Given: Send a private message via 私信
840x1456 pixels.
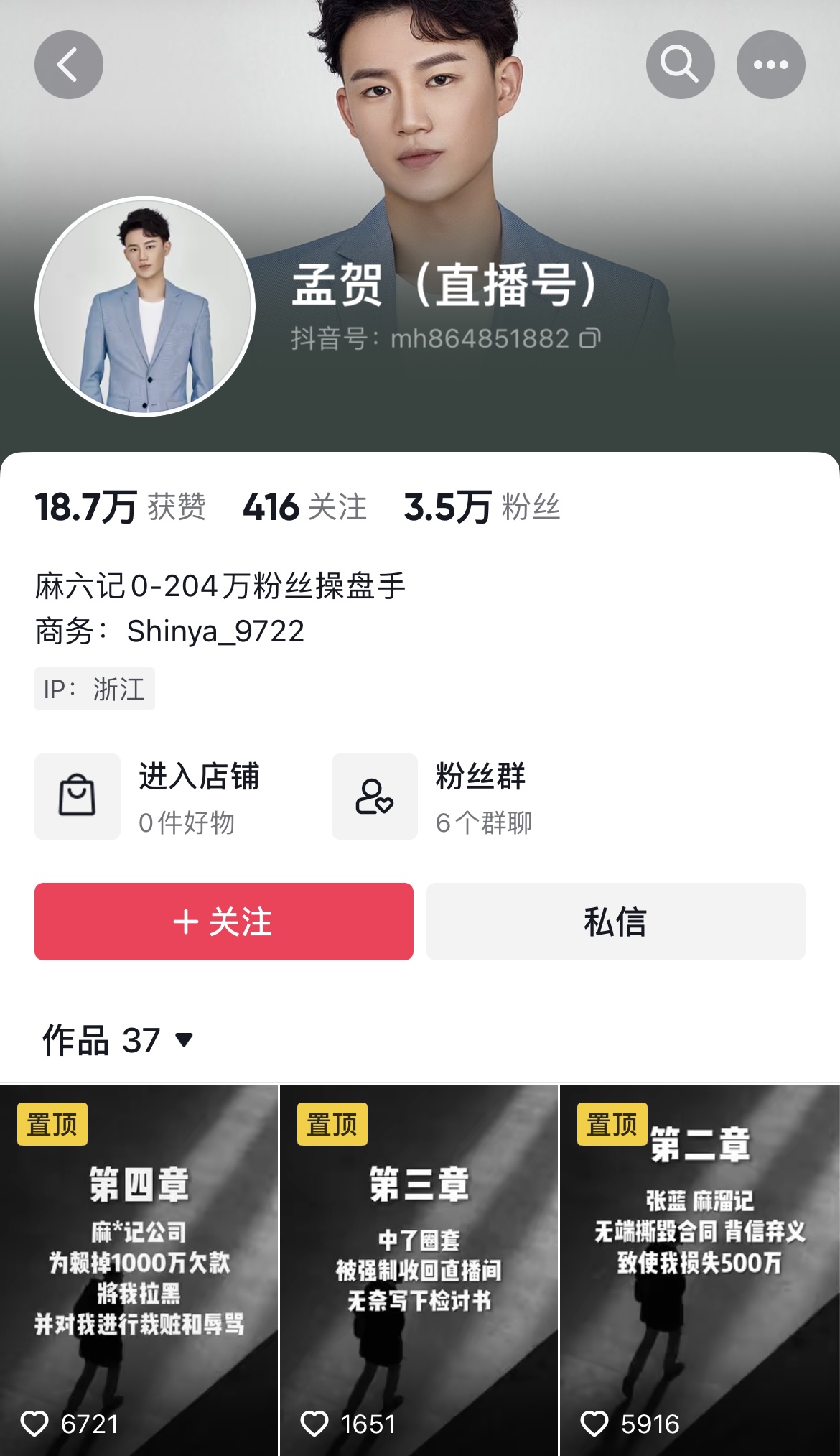Looking at the screenshot, I should pos(615,922).
